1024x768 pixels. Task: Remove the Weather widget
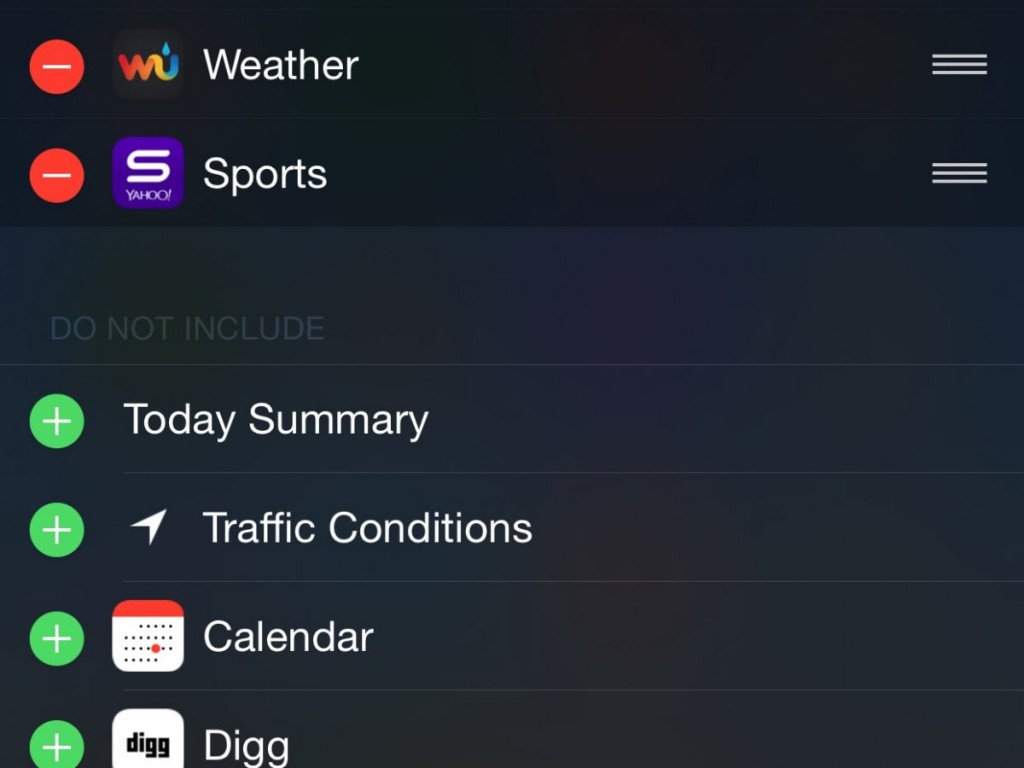click(x=57, y=67)
